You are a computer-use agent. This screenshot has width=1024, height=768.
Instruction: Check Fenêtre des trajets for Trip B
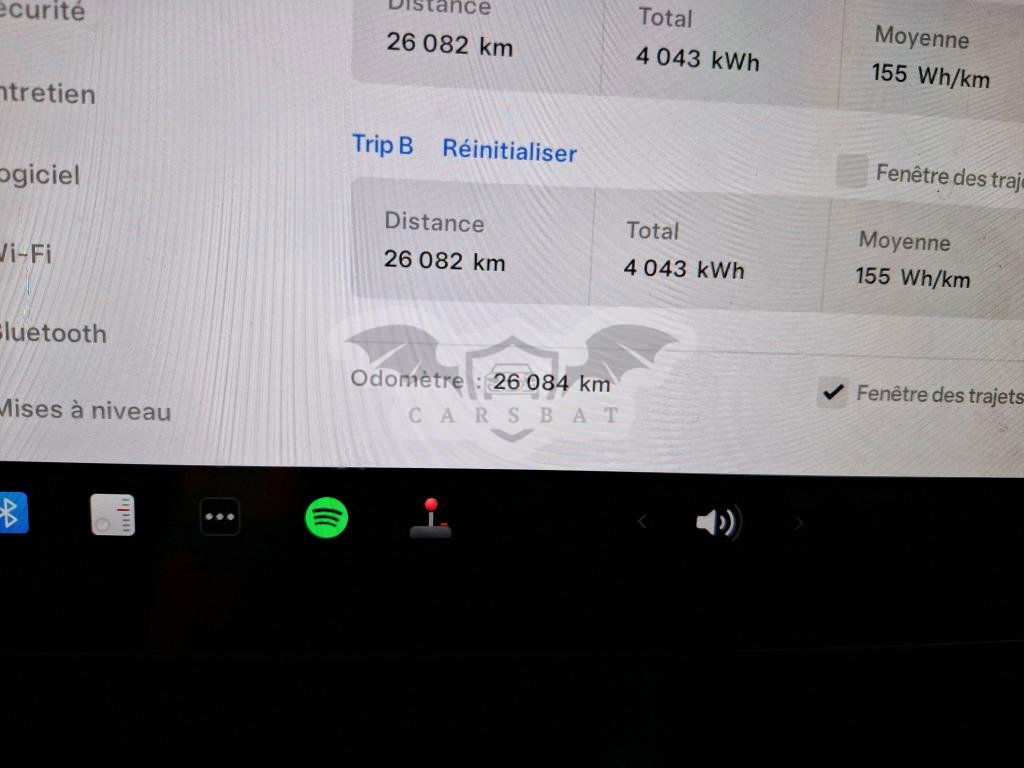851,172
